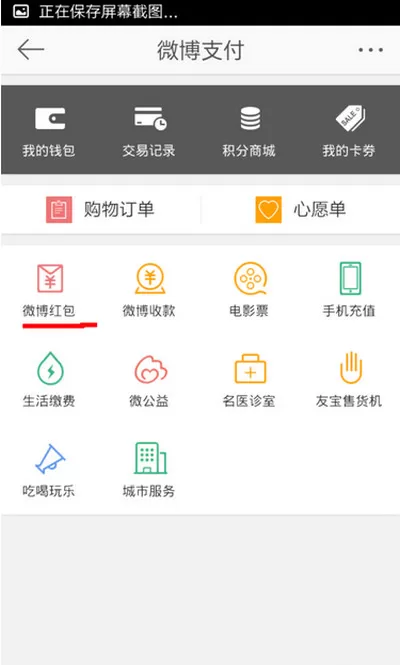Image resolution: width=400 pixels, height=665 pixels.
Task: Open 我的卡券 coupons
Action: [x=349, y=131]
